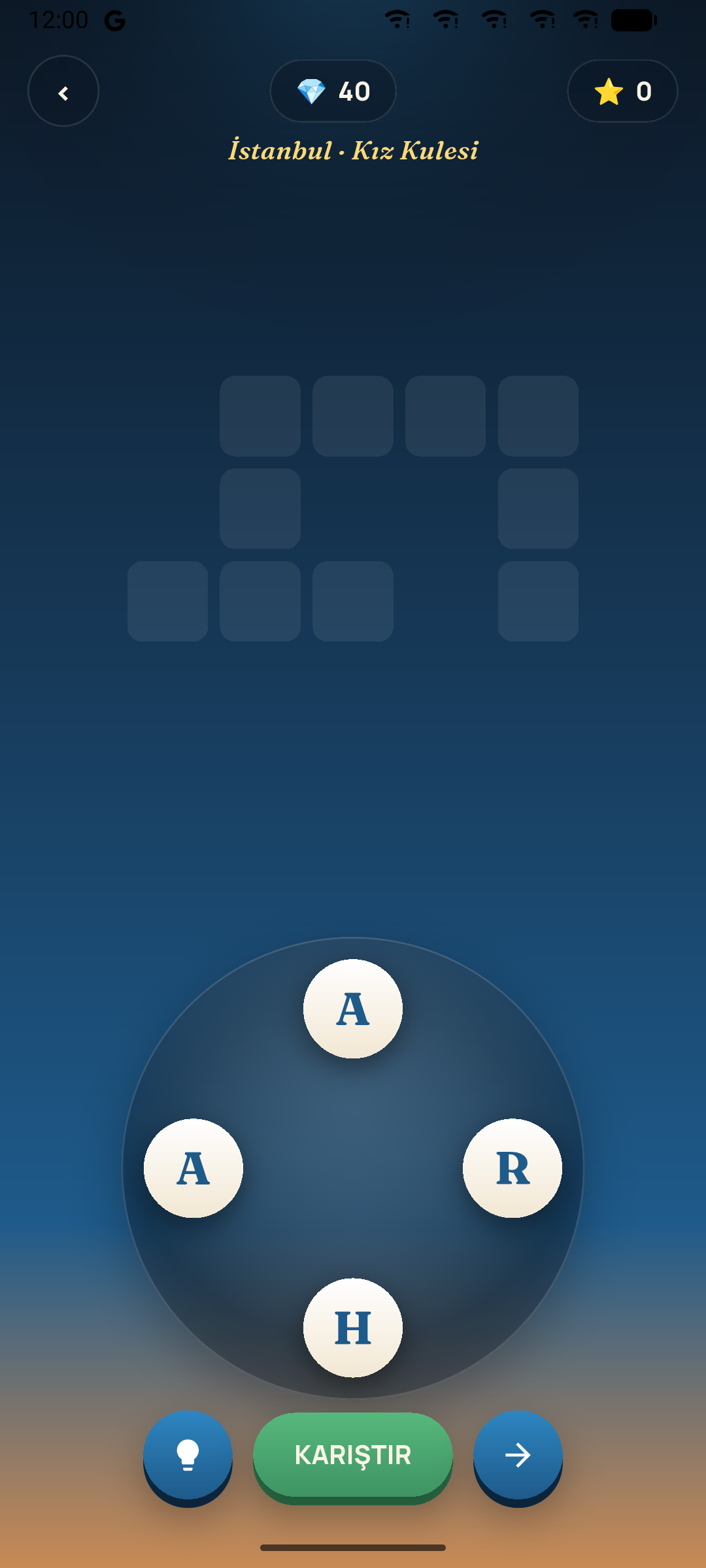Image resolution: width=706 pixels, height=1568 pixels.
Task: Tap the right arrow button to skip
Action: tap(518, 1456)
